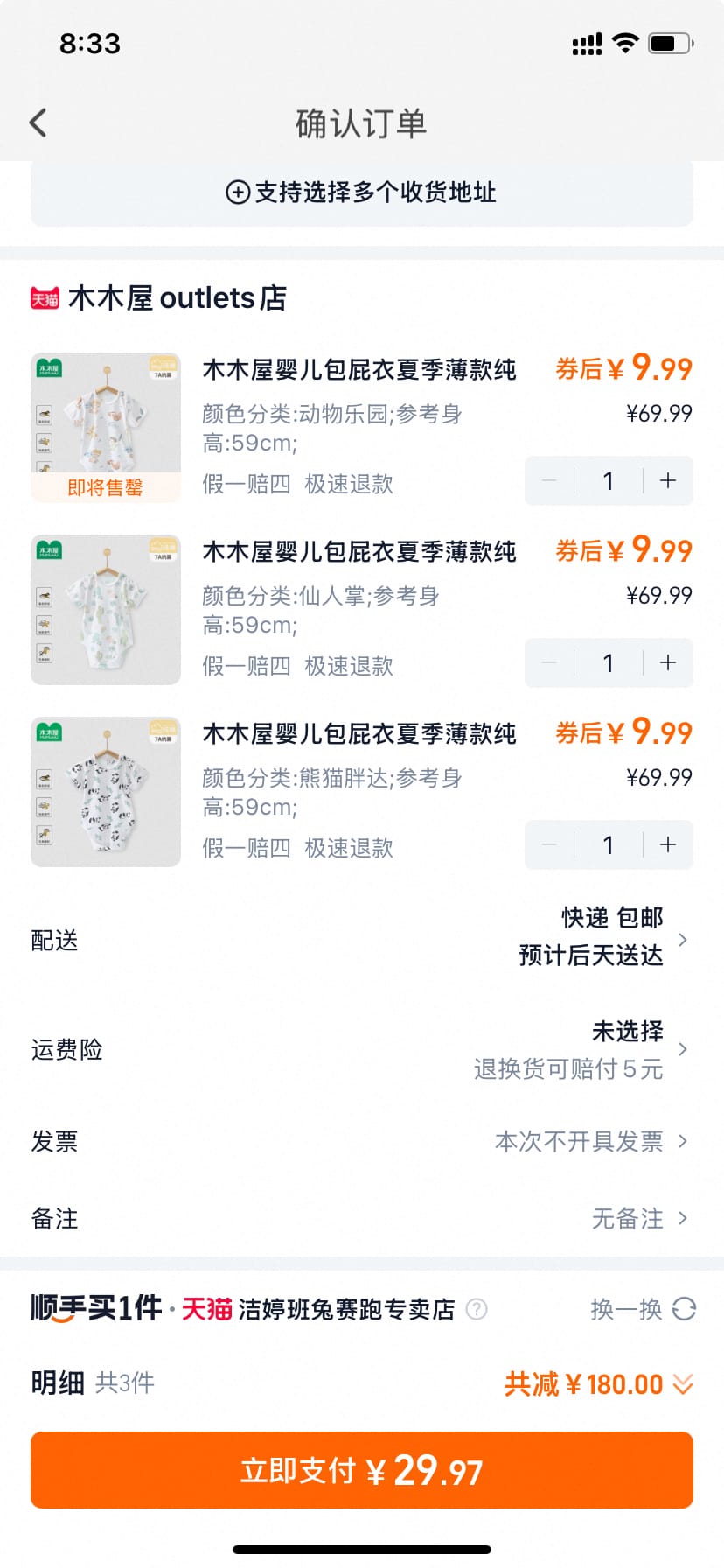Open the 木木屋 outlets店 store page

[x=177, y=298]
